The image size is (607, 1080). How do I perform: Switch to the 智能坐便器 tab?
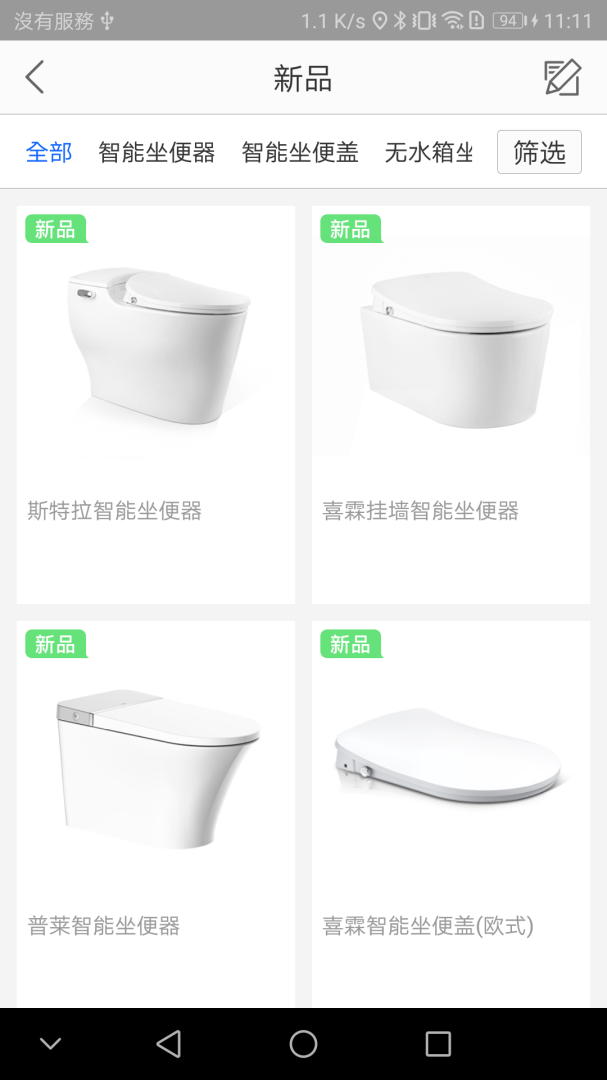point(157,152)
